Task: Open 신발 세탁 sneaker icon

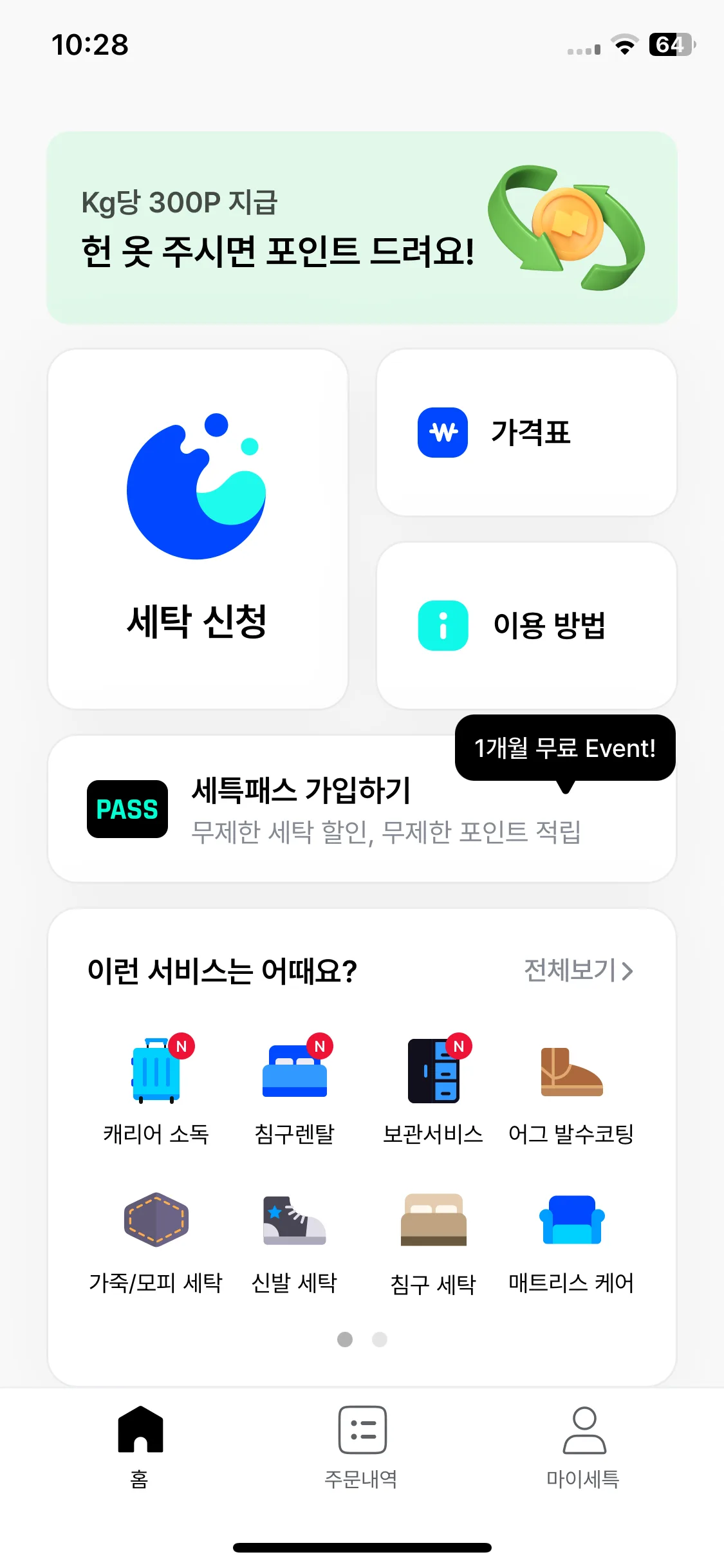Action: click(x=295, y=1220)
